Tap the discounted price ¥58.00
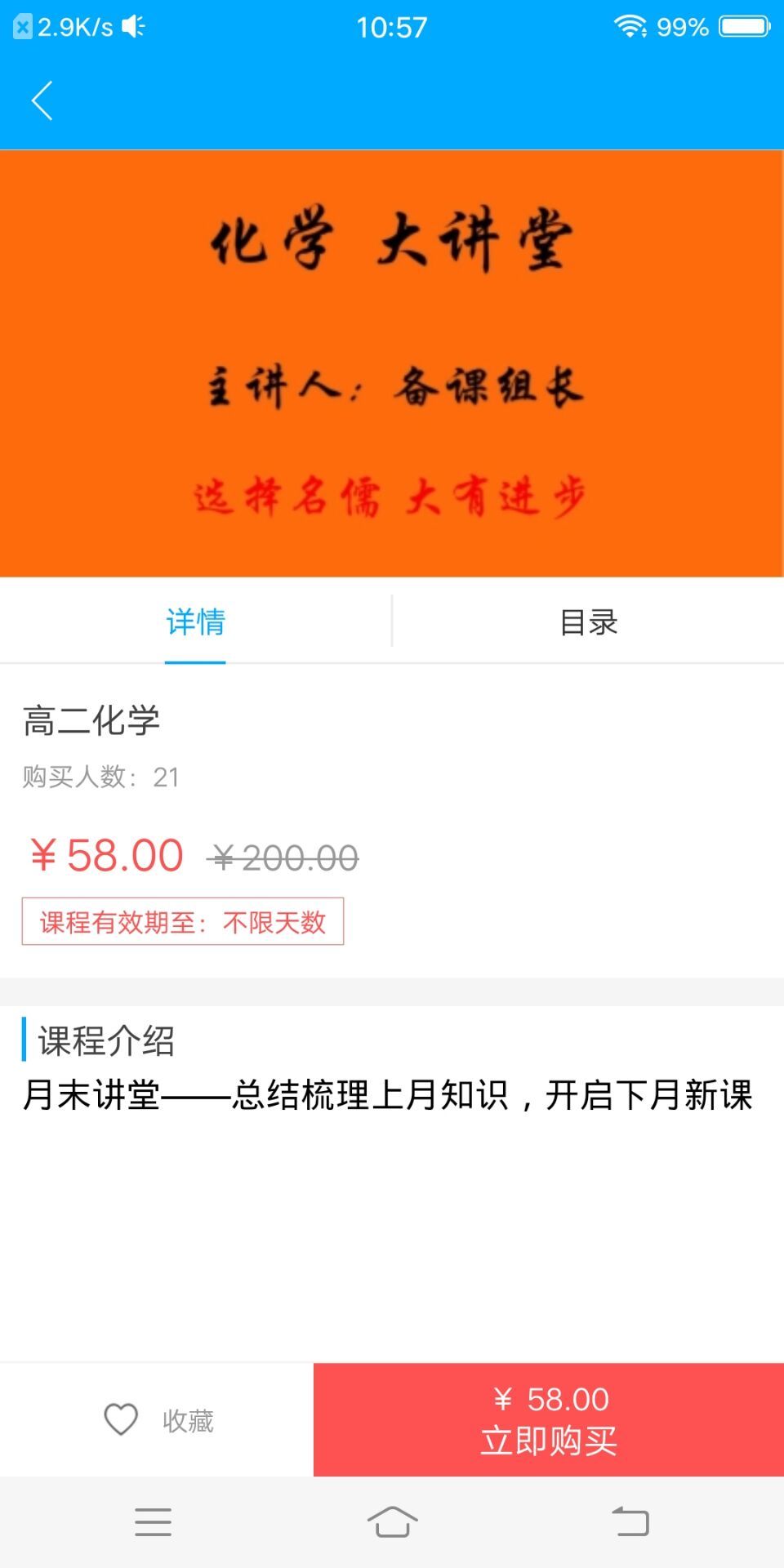 [107, 854]
